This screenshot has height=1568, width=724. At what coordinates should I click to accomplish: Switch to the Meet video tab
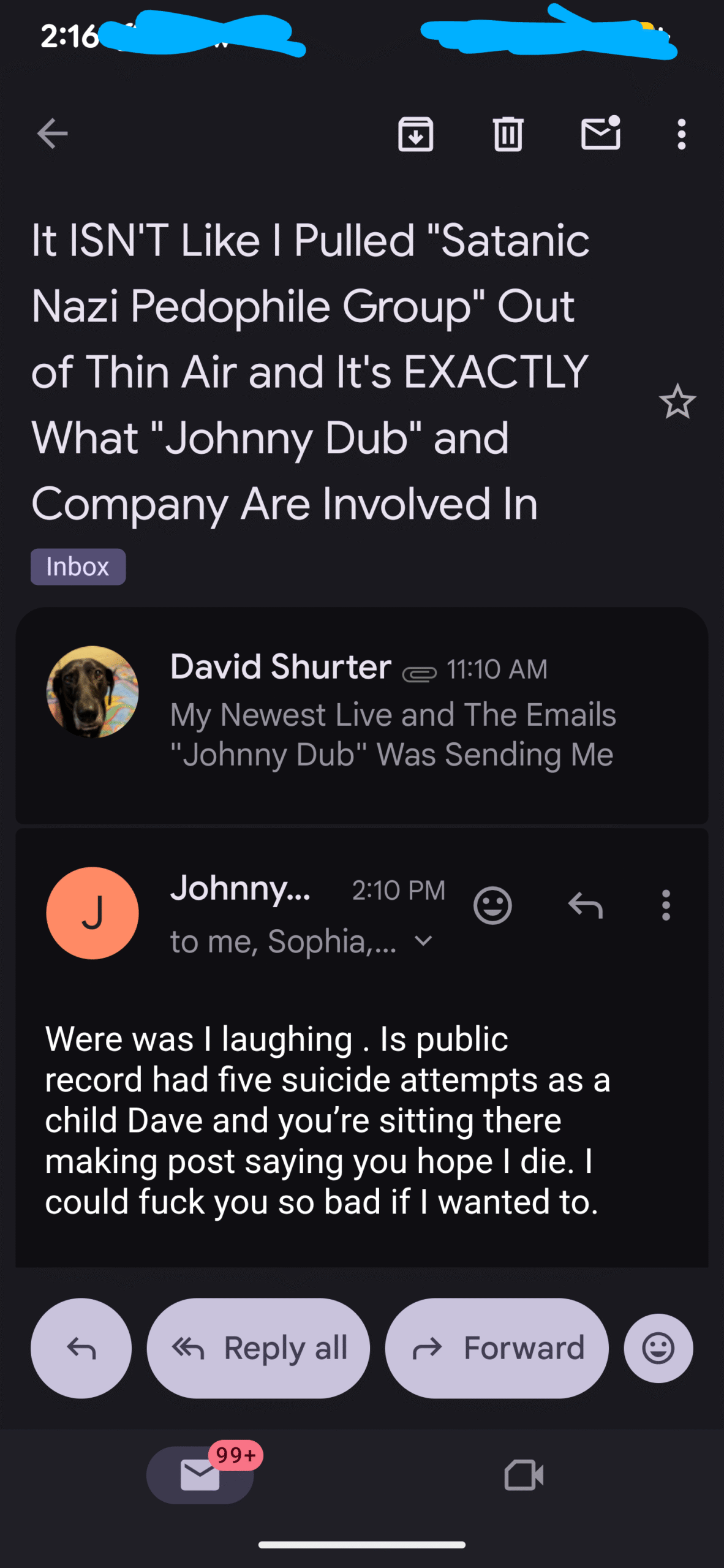524,1475
